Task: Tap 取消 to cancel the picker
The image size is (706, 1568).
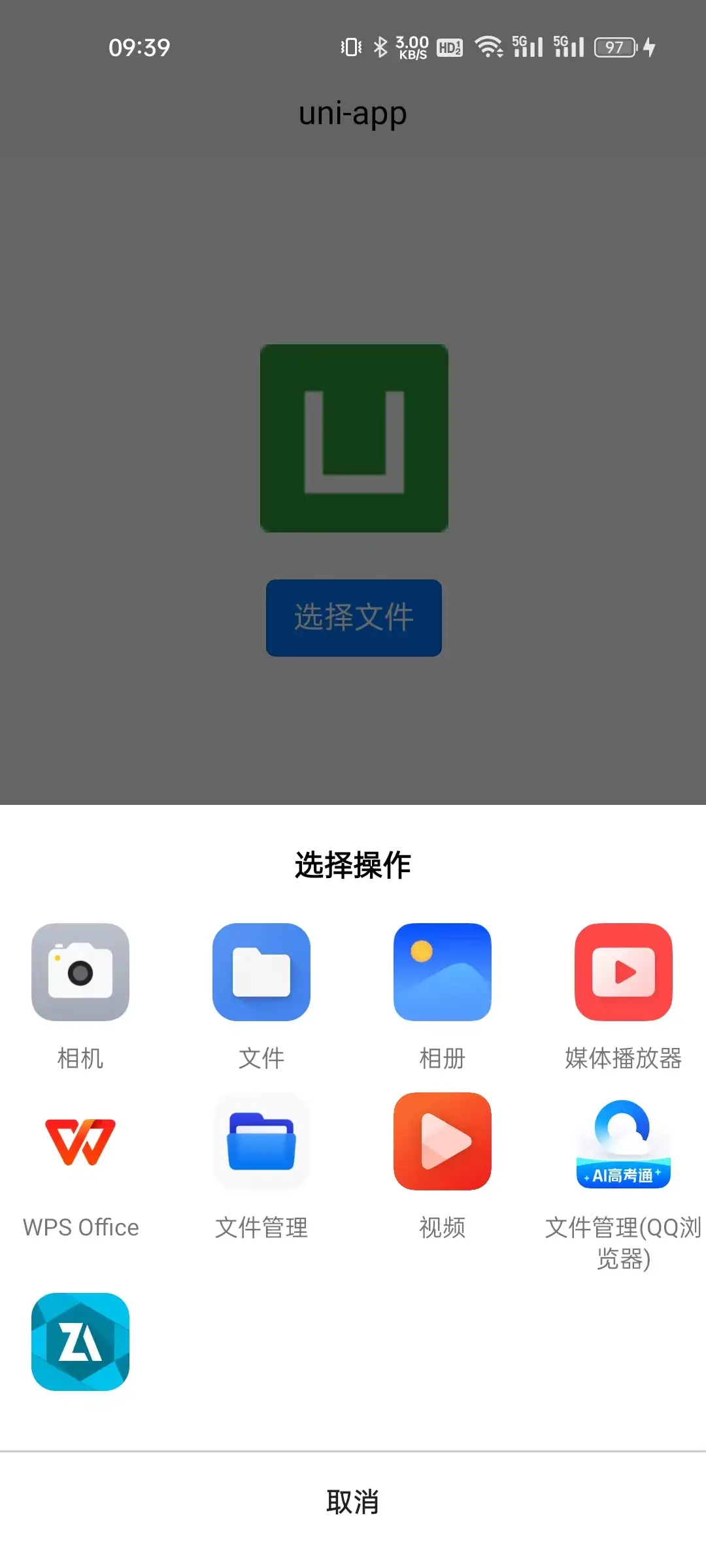Action: tap(353, 1502)
